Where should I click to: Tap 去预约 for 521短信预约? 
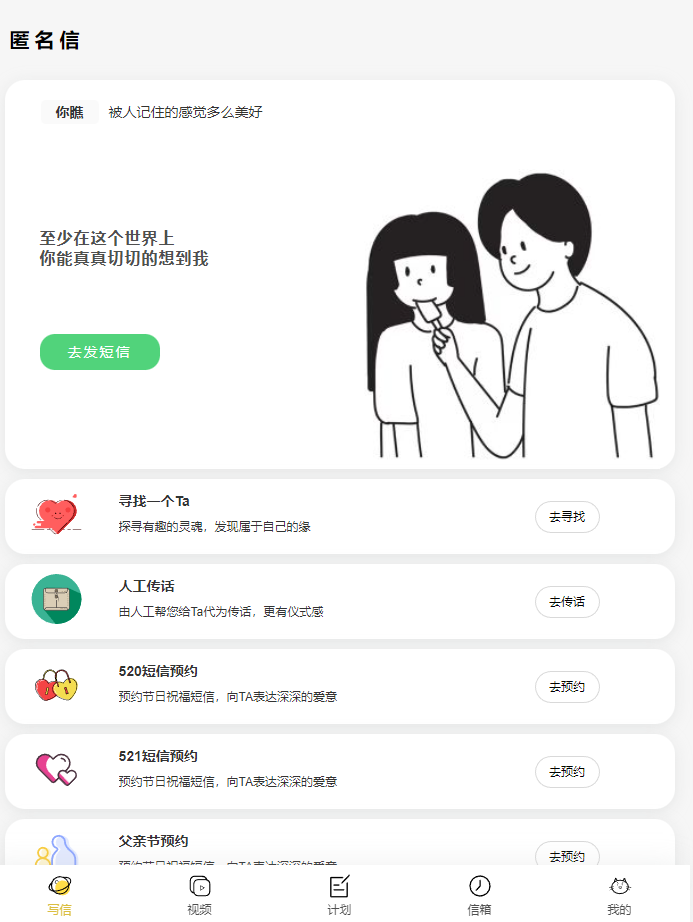tap(567, 772)
